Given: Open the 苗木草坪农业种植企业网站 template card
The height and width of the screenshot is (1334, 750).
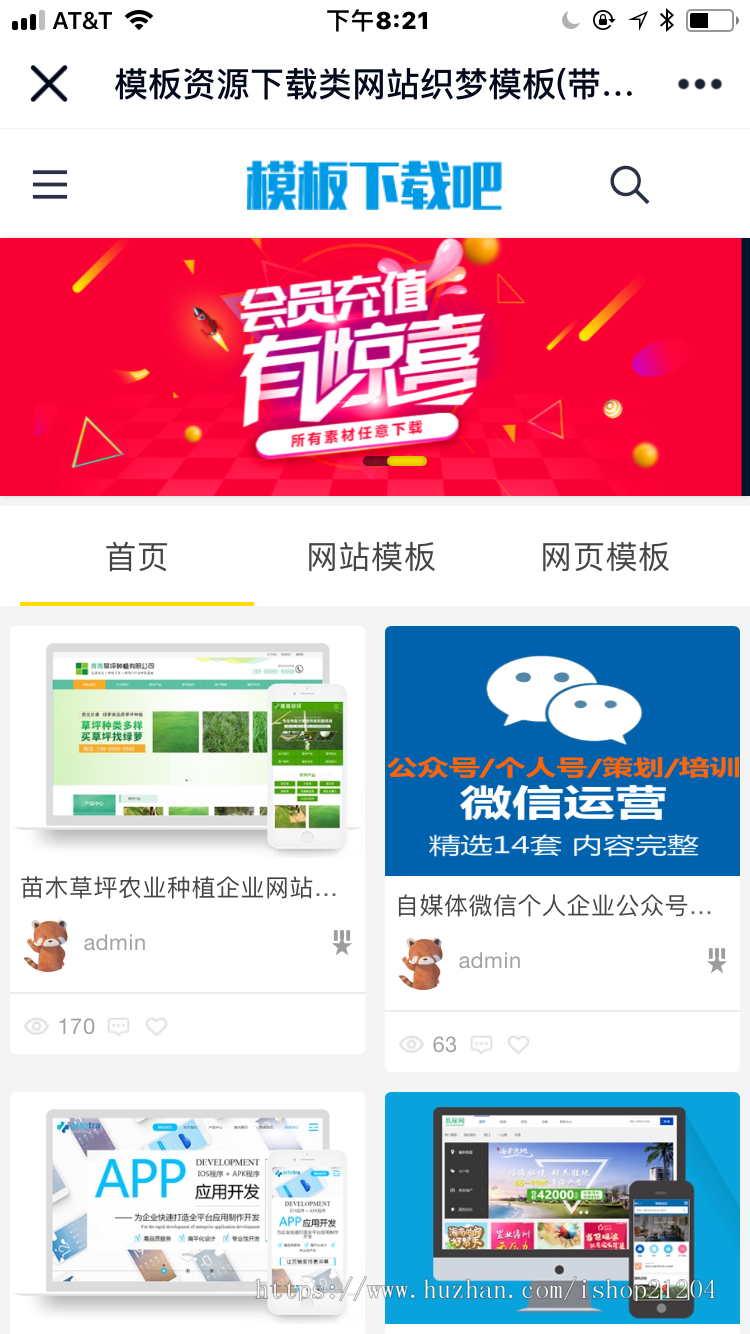Looking at the screenshot, I should click(187, 750).
